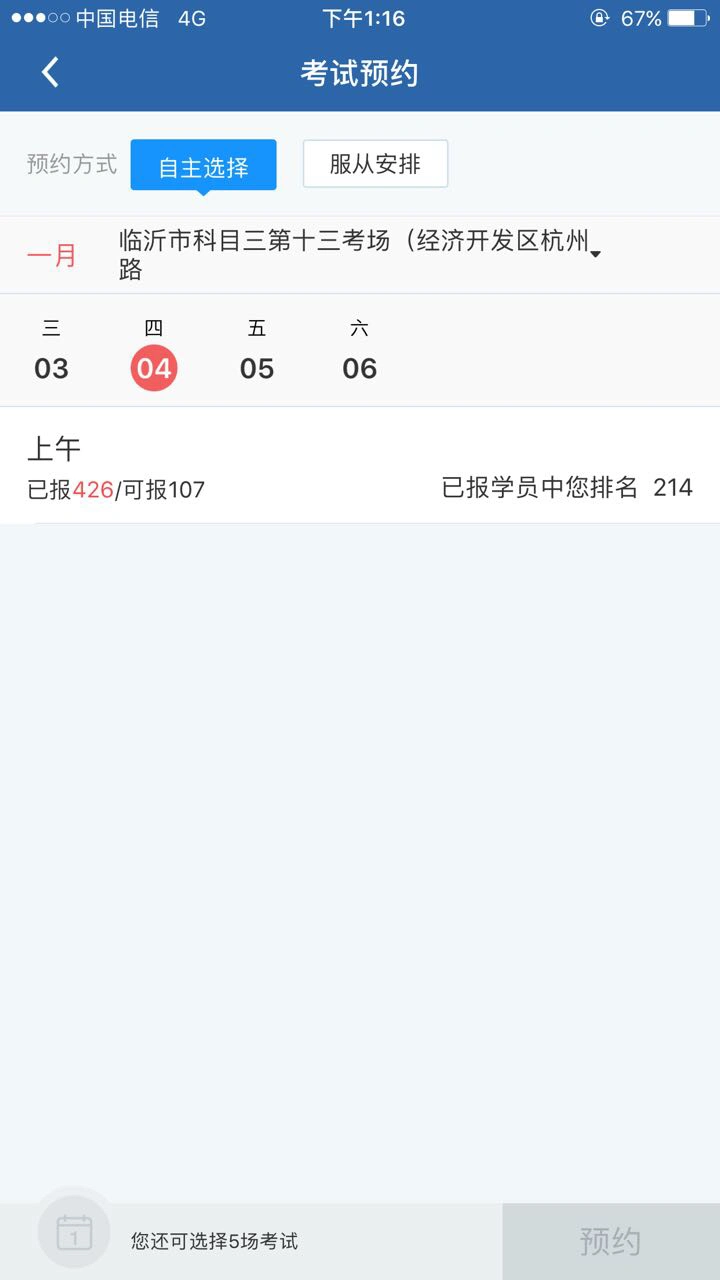The height and width of the screenshot is (1280, 720).
Task: Tap the 预约 booking button
Action: coord(610,1241)
